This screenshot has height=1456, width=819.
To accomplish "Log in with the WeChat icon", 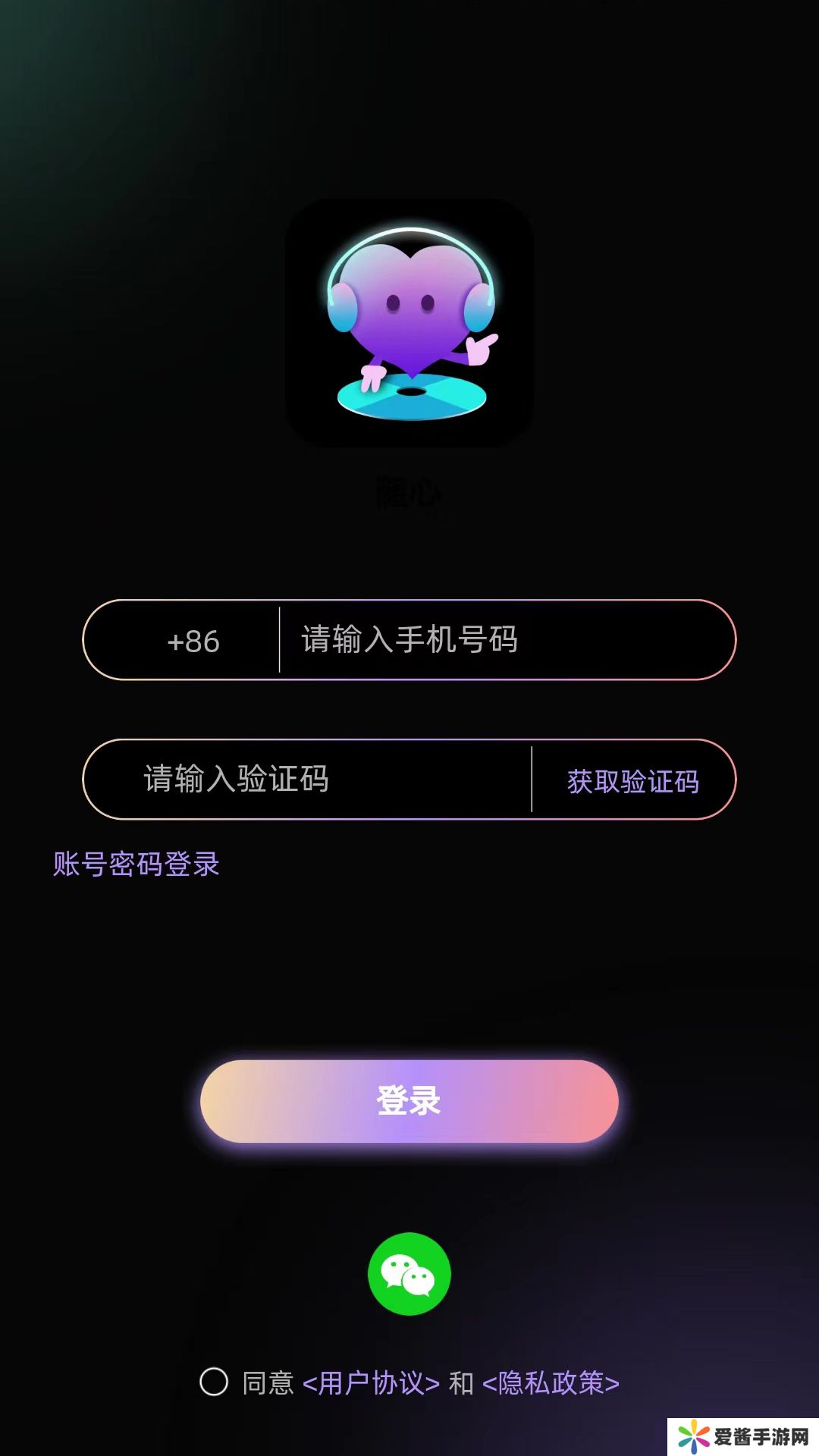I will 409,1274.
